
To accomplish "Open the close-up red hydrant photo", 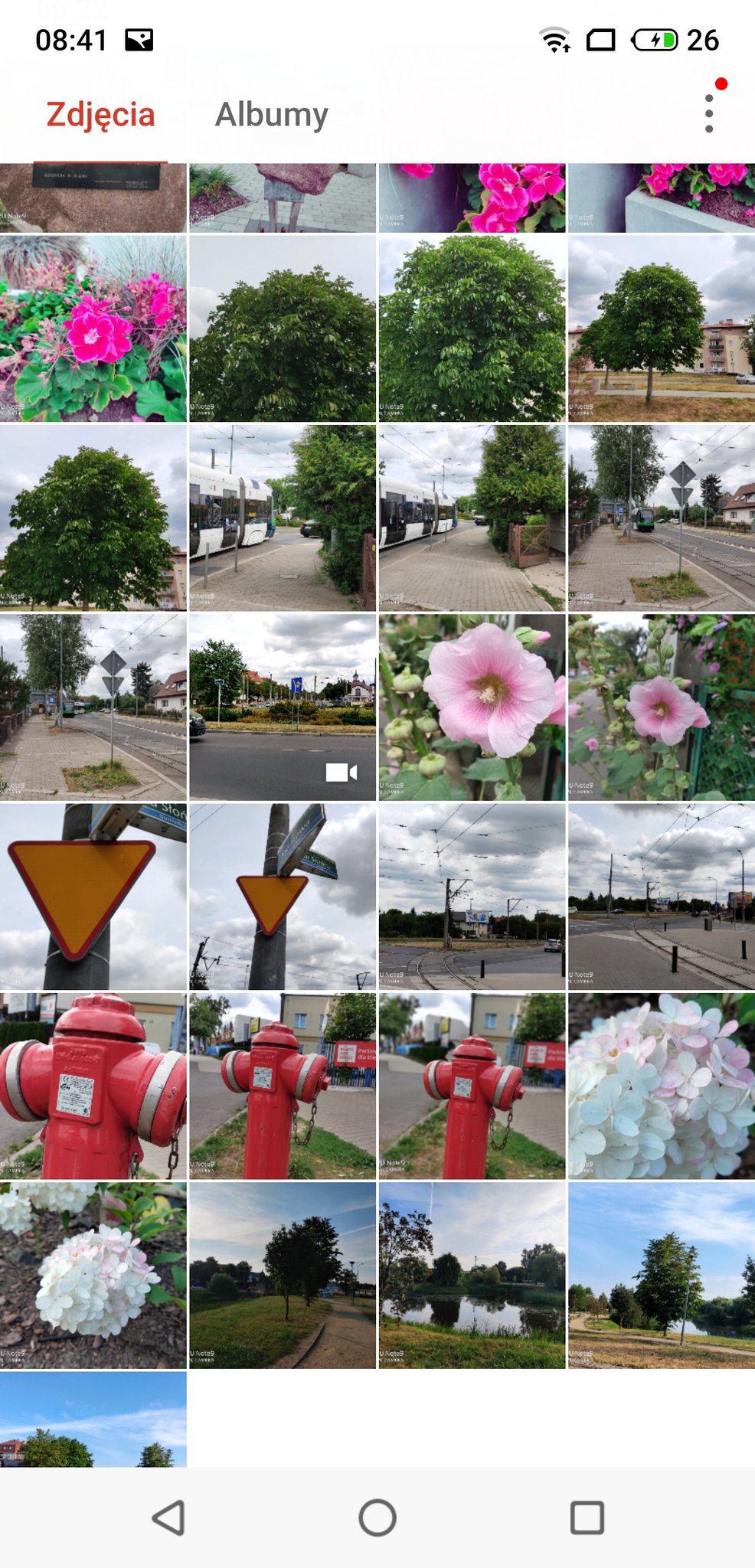I will (x=93, y=1086).
